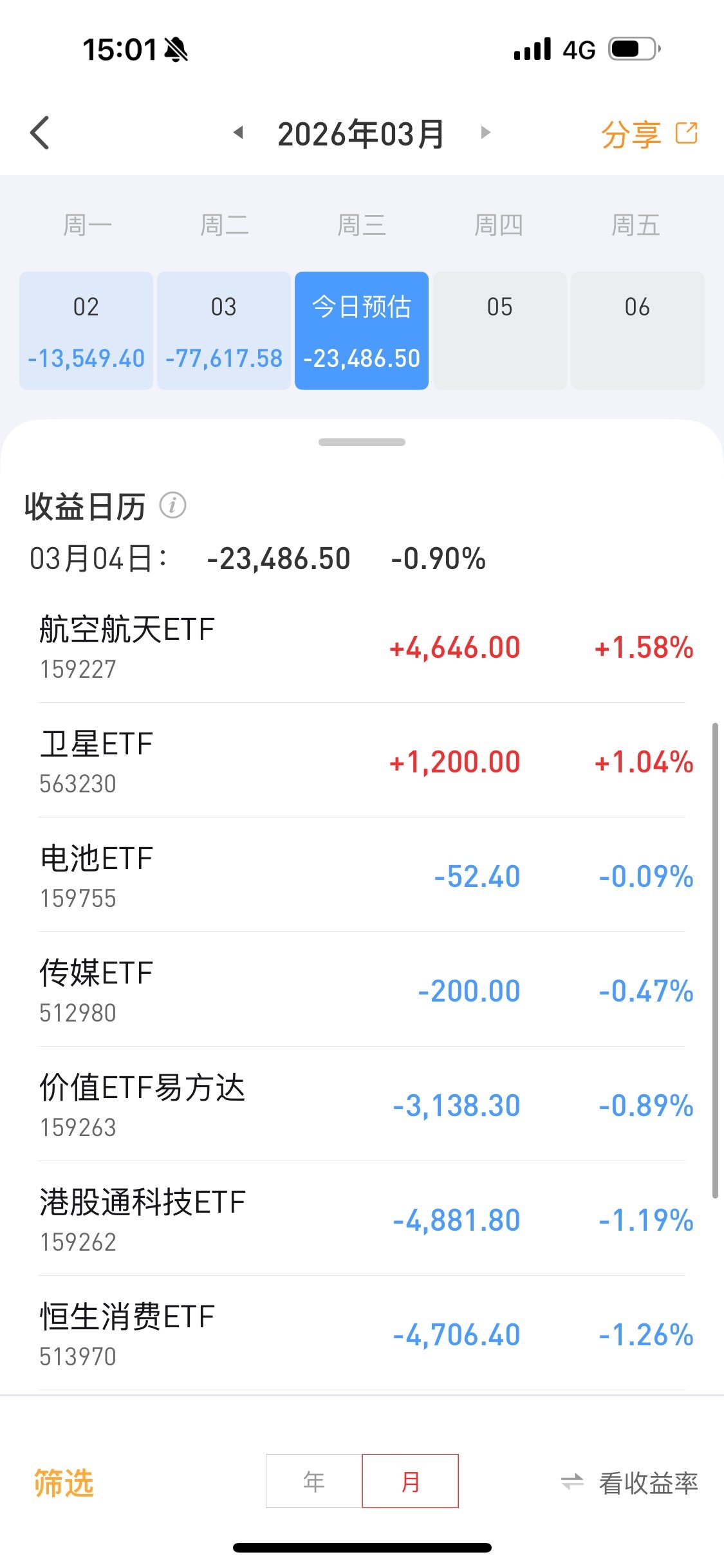Open the 传媒ETF row
724x1568 pixels.
[362, 990]
